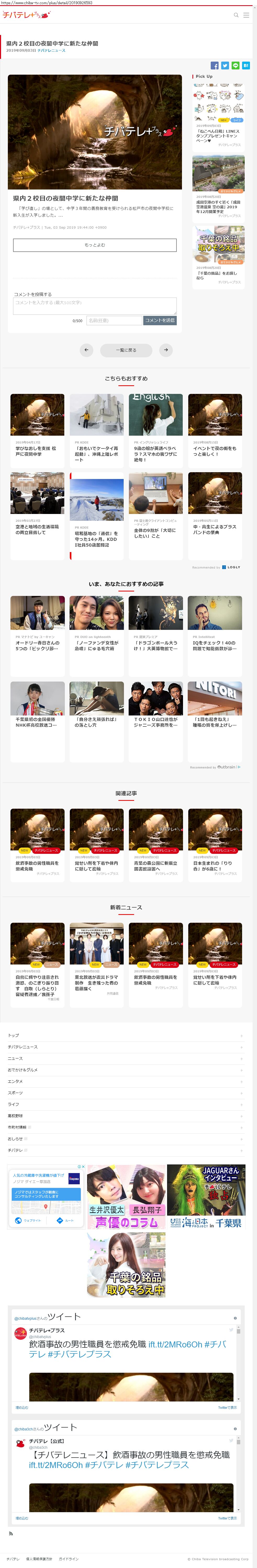The image size is (257, 1568).
Task: Open the 個人情報保護方針 footer link
Action: tap(39, 1559)
